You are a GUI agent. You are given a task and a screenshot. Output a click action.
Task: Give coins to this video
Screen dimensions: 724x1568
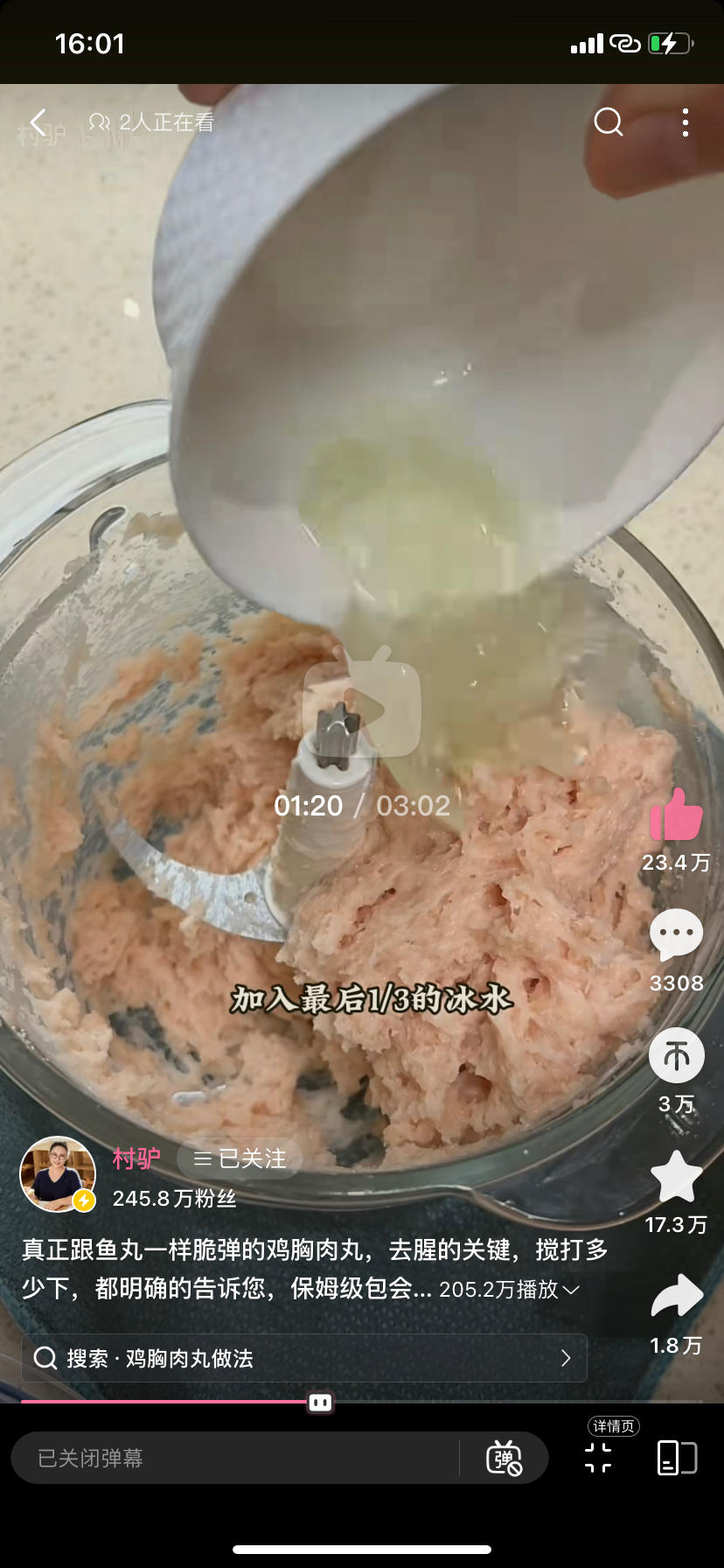676,1056
